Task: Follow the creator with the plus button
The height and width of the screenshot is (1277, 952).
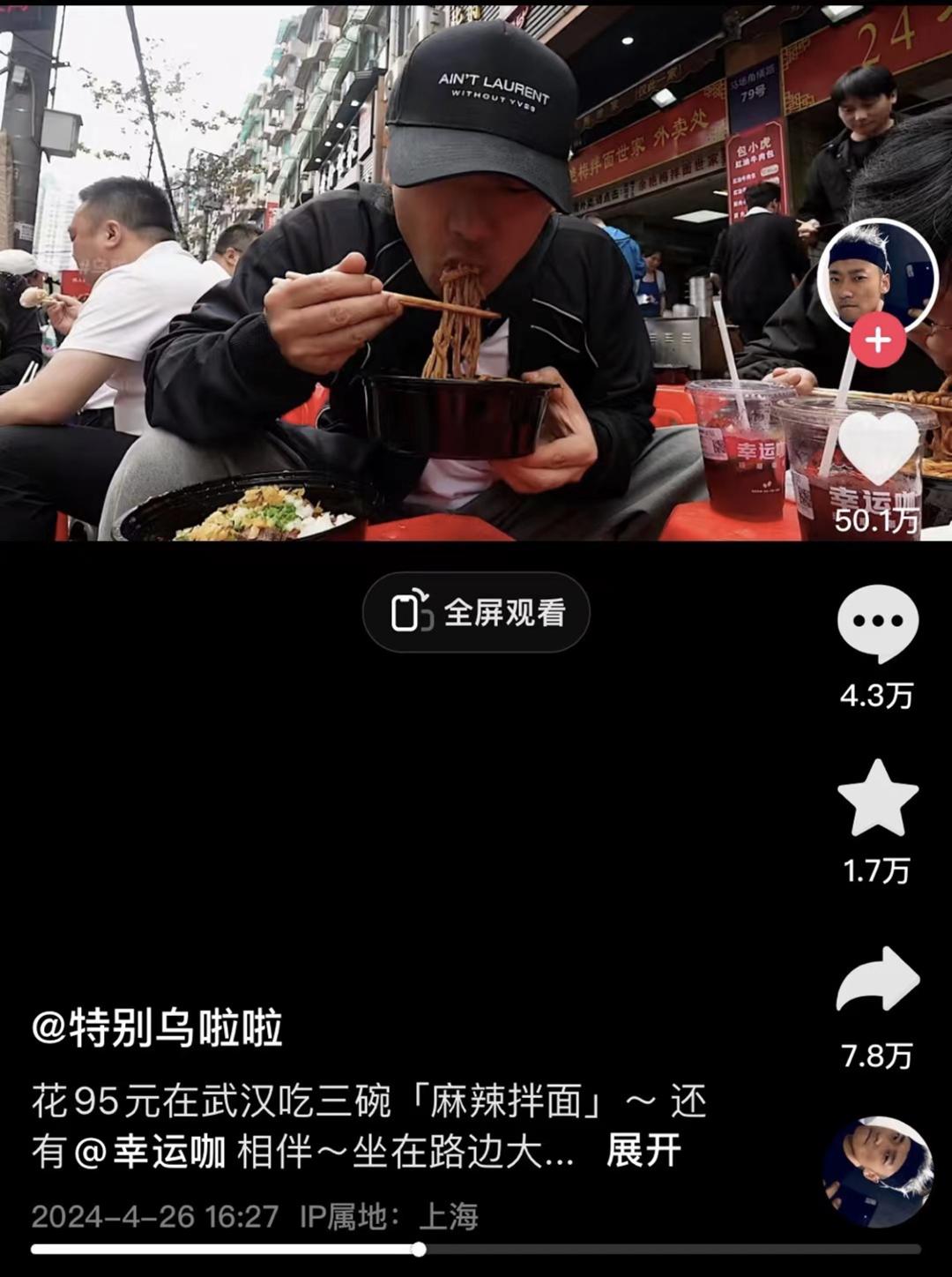Action: 877,340
